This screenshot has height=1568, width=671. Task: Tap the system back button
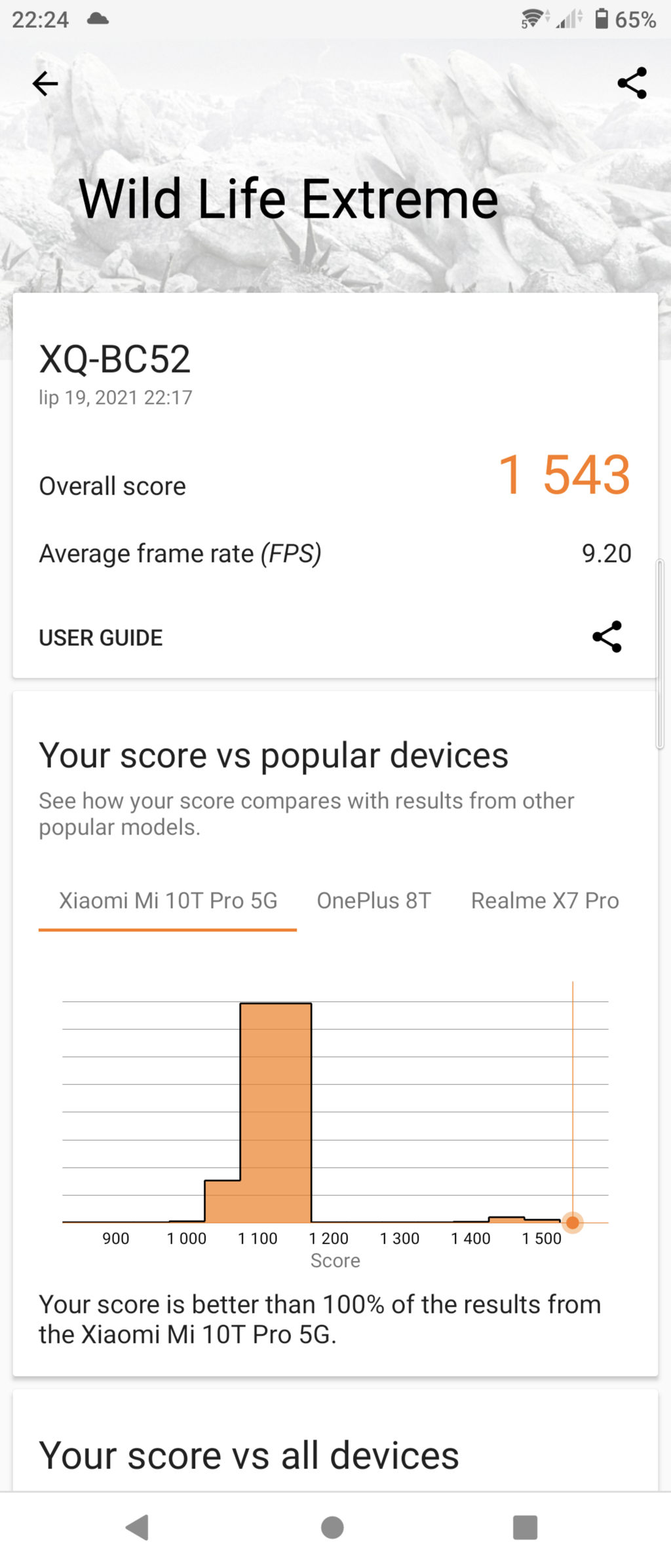pos(138,1527)
